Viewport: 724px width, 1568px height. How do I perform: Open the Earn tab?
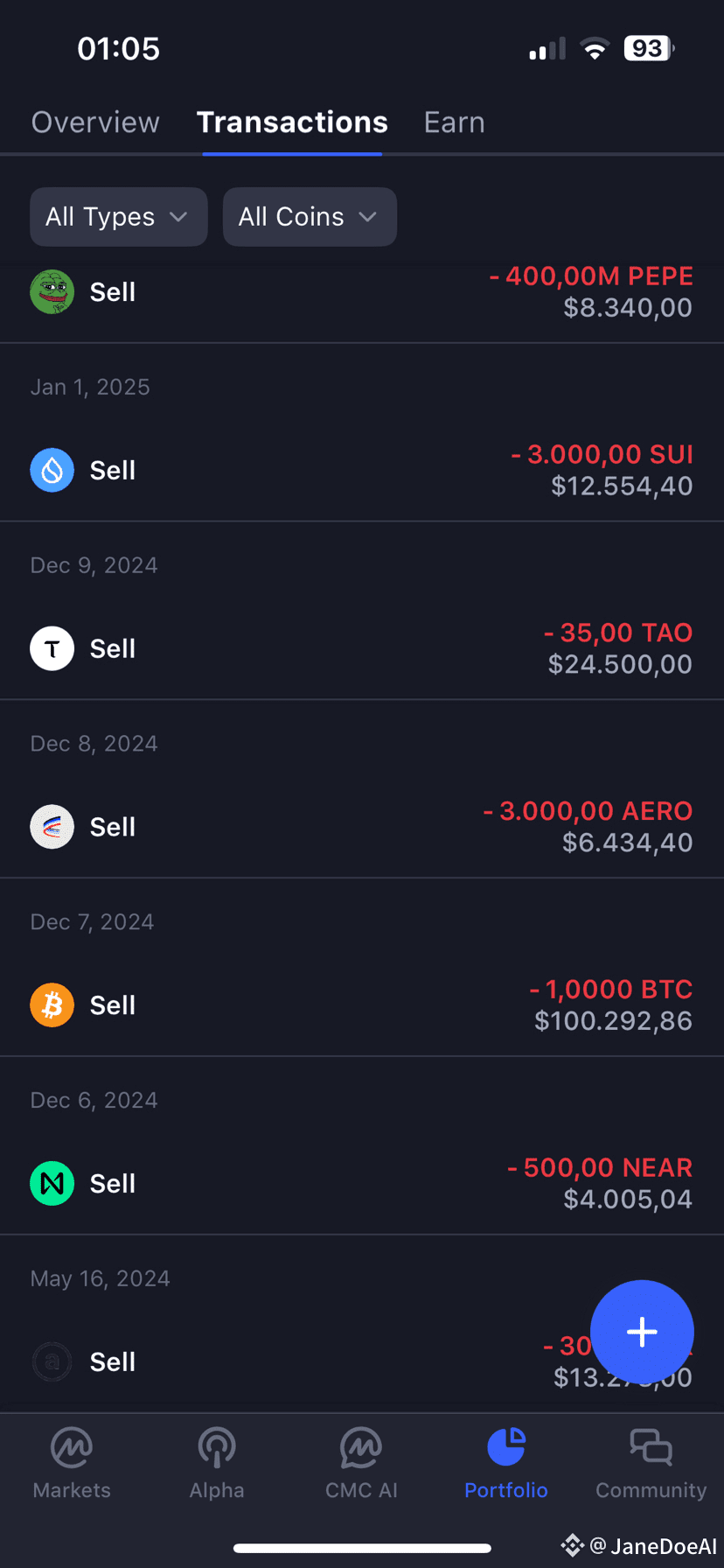click(454, 122)
